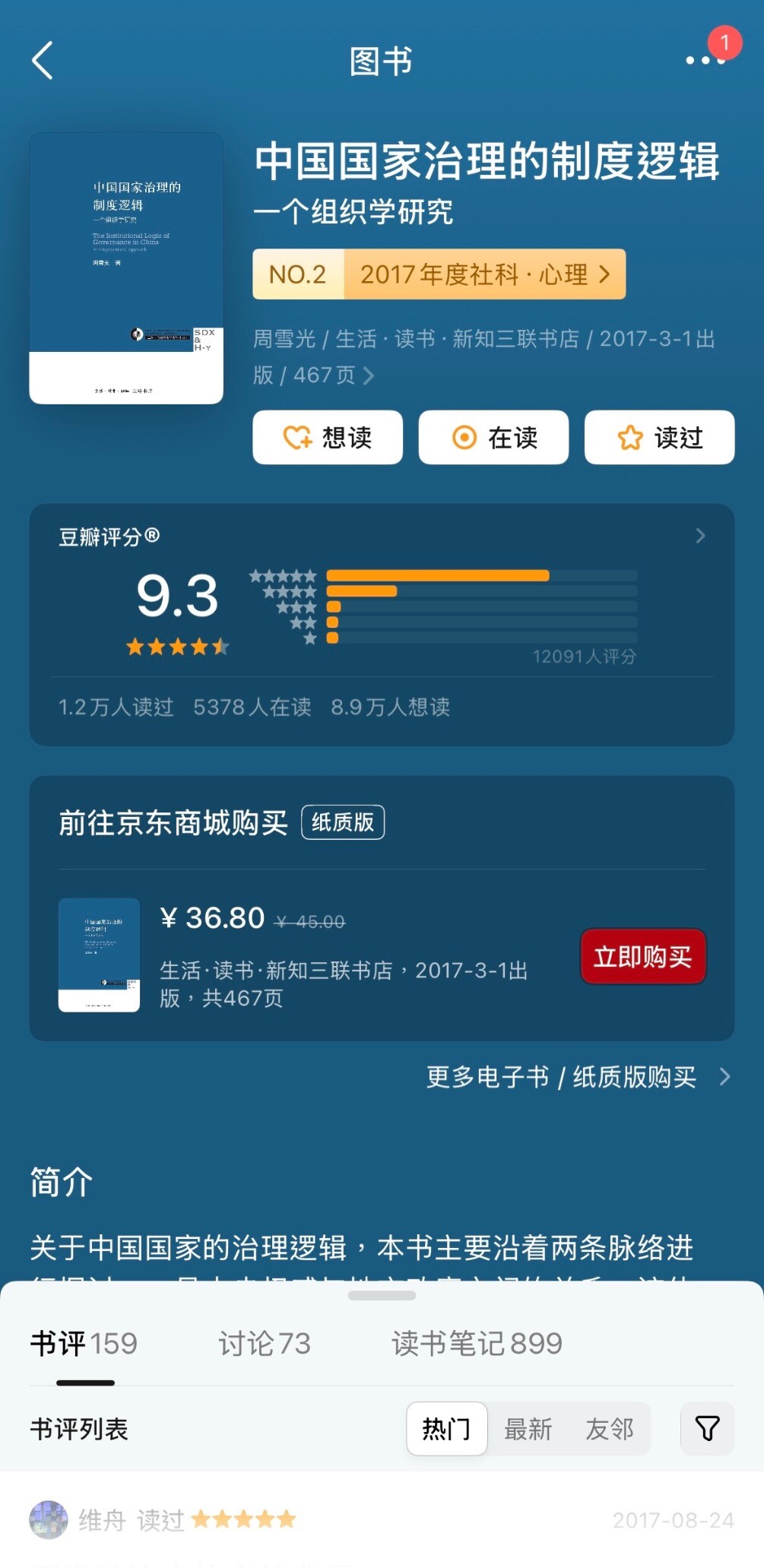Mark the book as 在读

[493, 437]
